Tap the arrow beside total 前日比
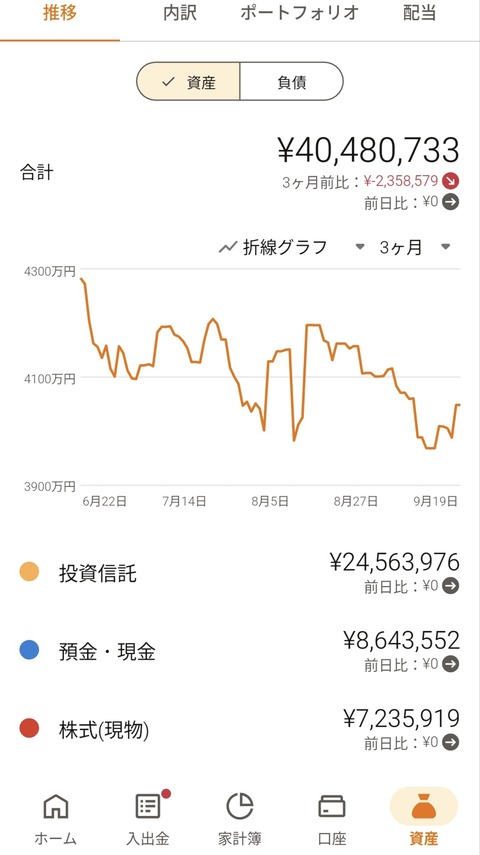Image resolution: width=480 pixels, height=855 pixels. tap(451, 202)
